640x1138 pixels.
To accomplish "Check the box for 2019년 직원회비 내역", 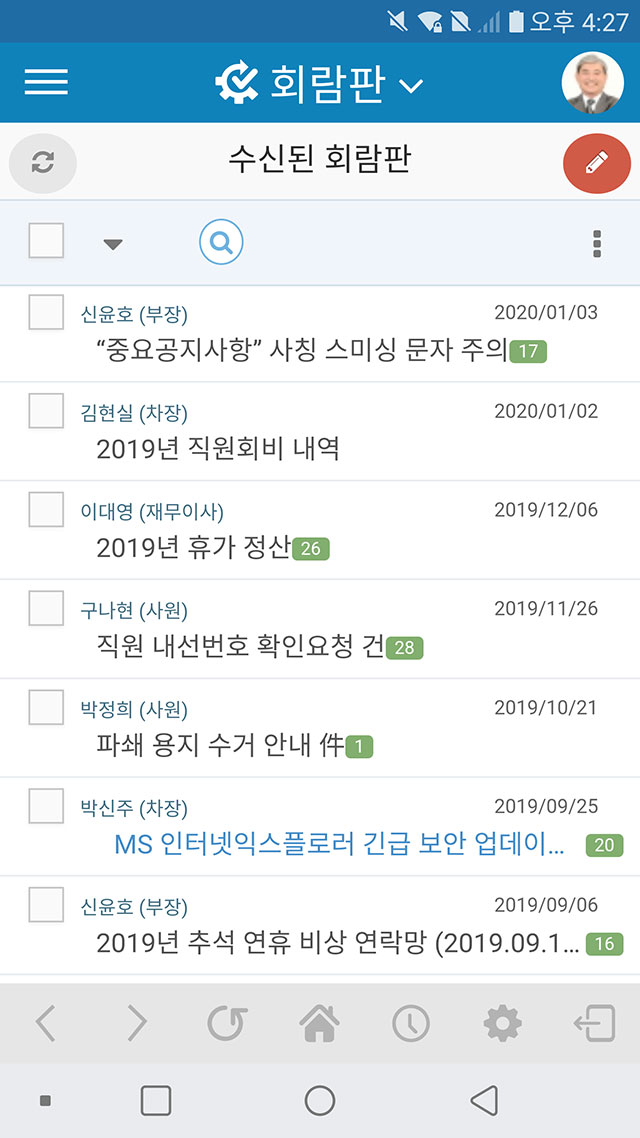I will coord(46,411).
